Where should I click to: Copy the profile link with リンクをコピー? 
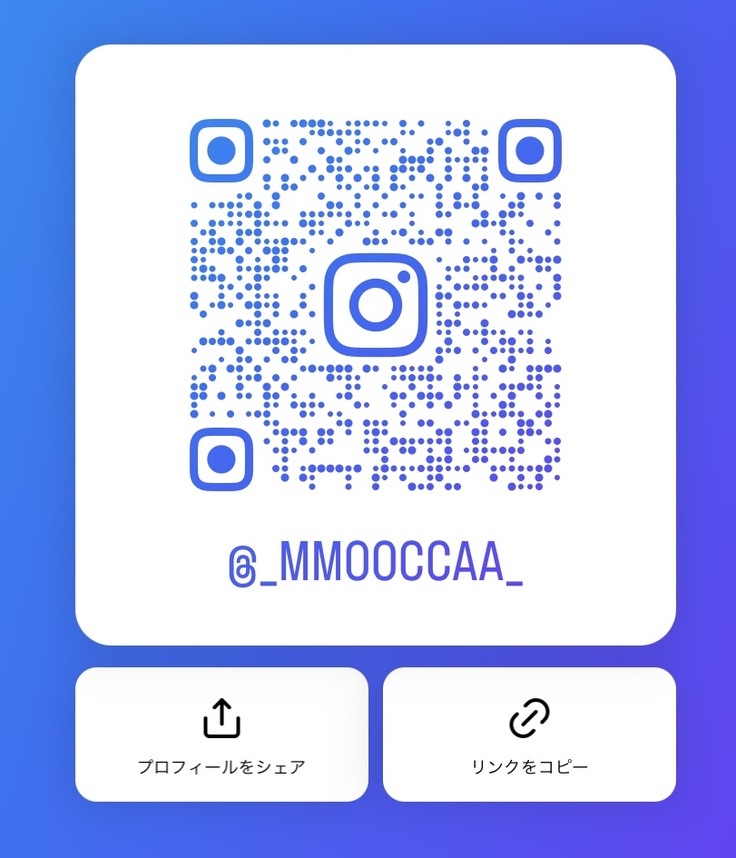[x=529, y=734]
